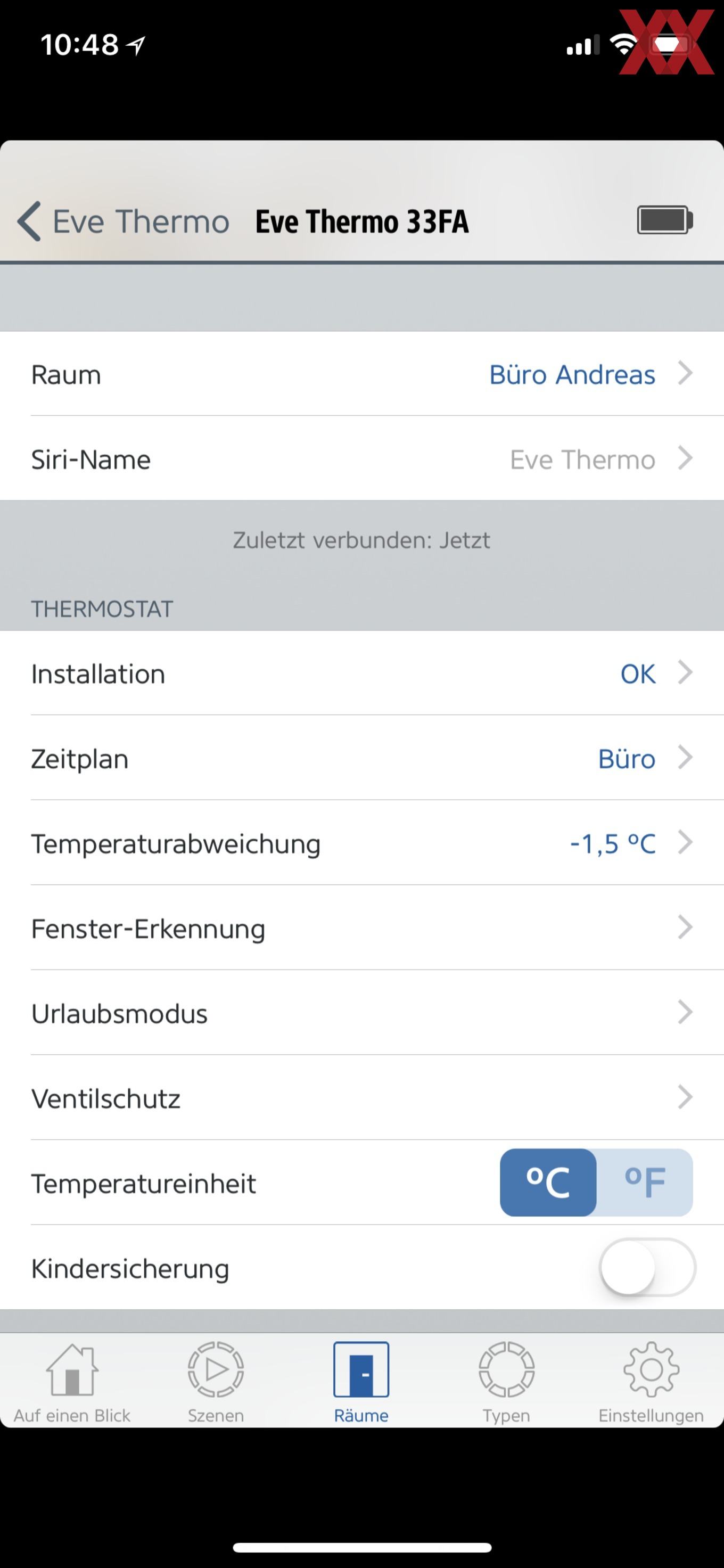Screen dimensions: 724x1568
Task: Open the Raum setting Büro Andreas
Action: 362,374
